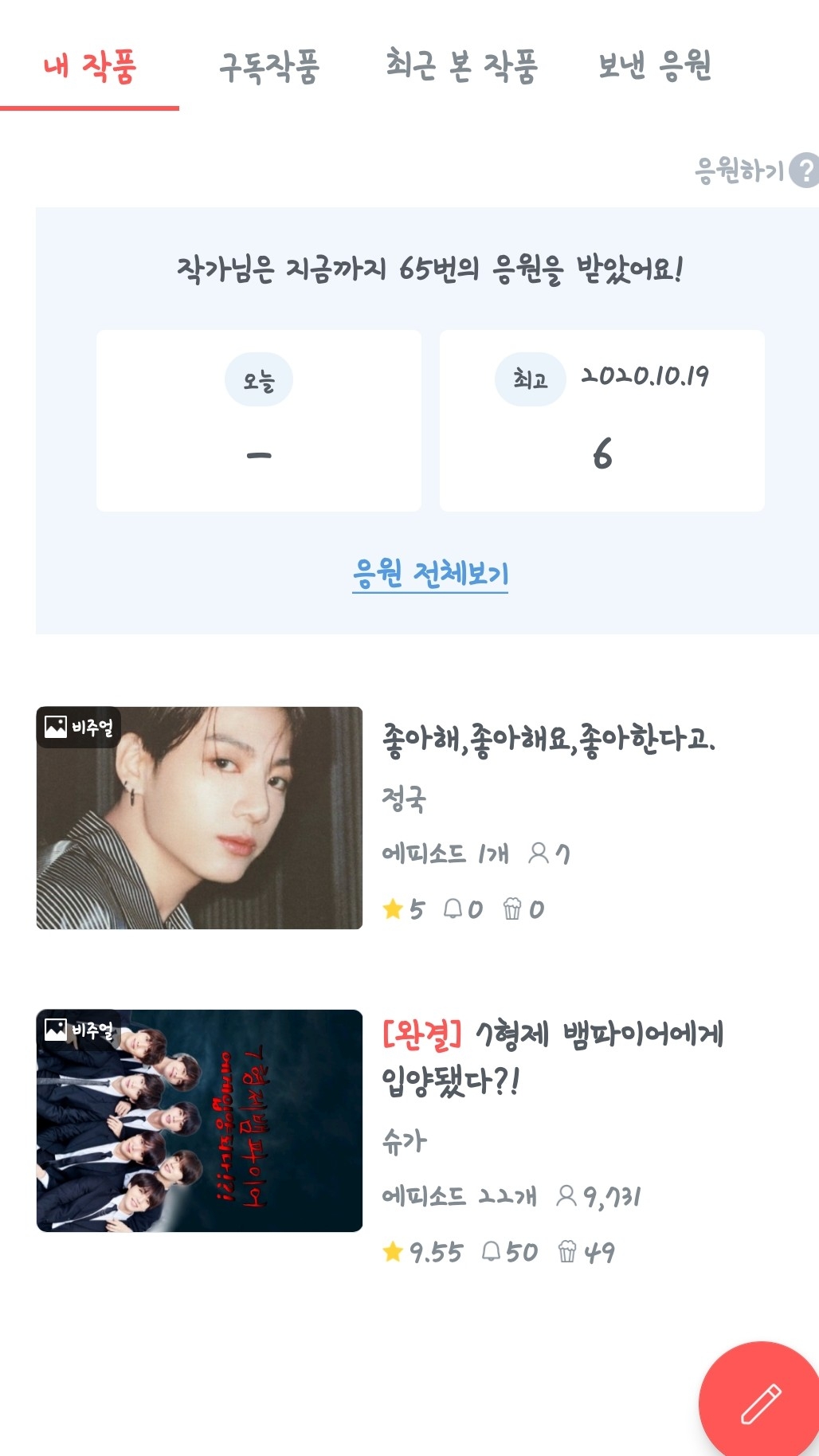Open the 응원하기 help icon
819x1456 pixels.
click(x=805, y=171)
